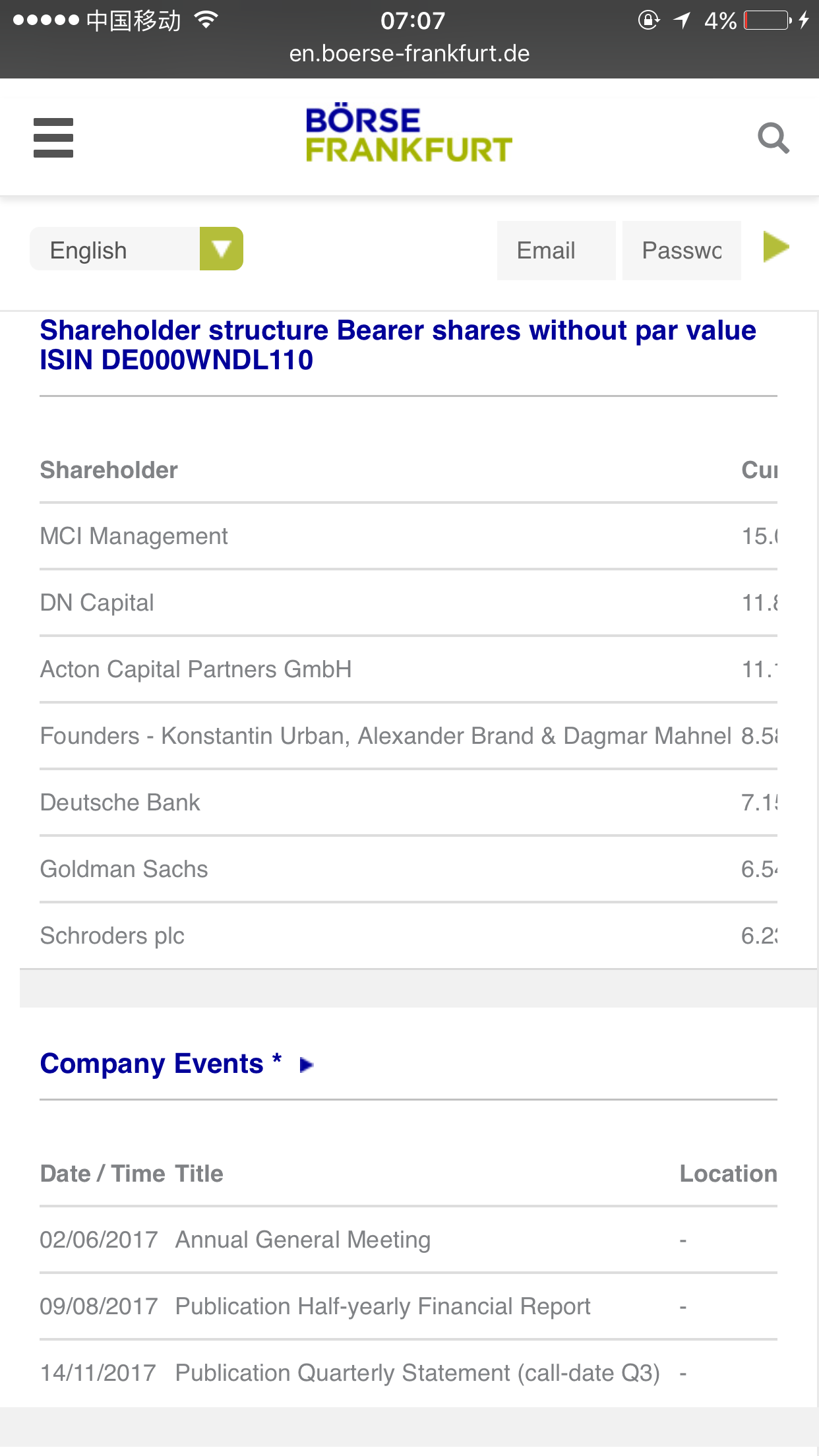819x1456 pixels.
Task: Tap the browser address bar
Action: coord(409,53)
